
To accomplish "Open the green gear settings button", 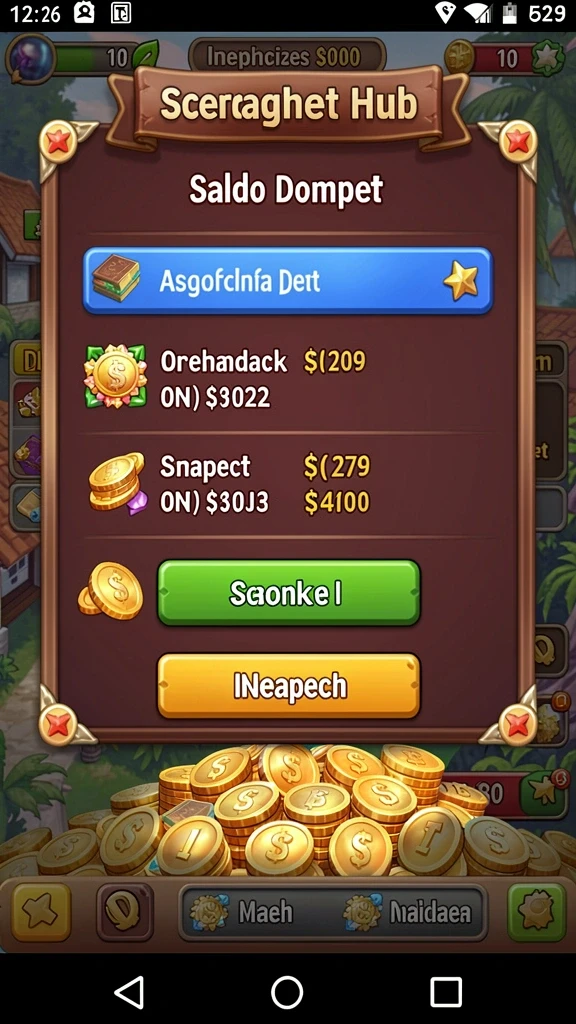I will pyautogui.click(x=537, y=912).
